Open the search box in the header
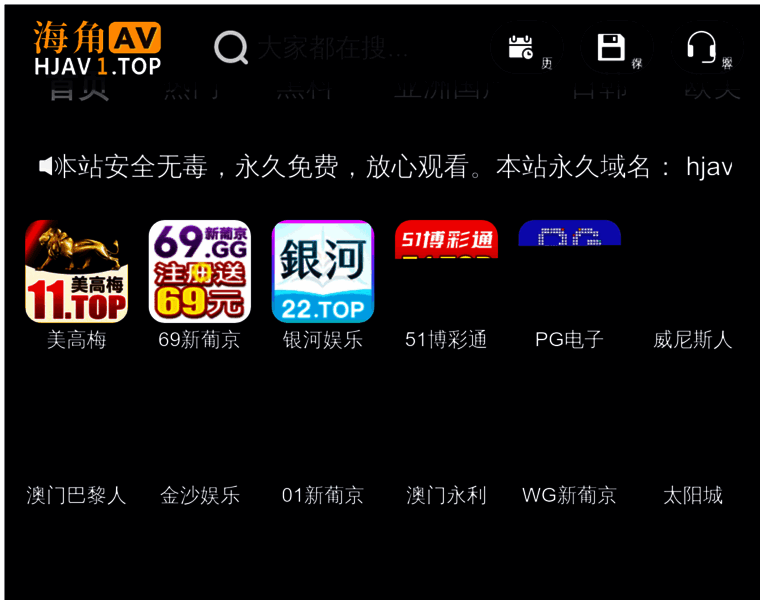This screenshot has width=760, height=600. pyautogui.click(x=330, y=47)
